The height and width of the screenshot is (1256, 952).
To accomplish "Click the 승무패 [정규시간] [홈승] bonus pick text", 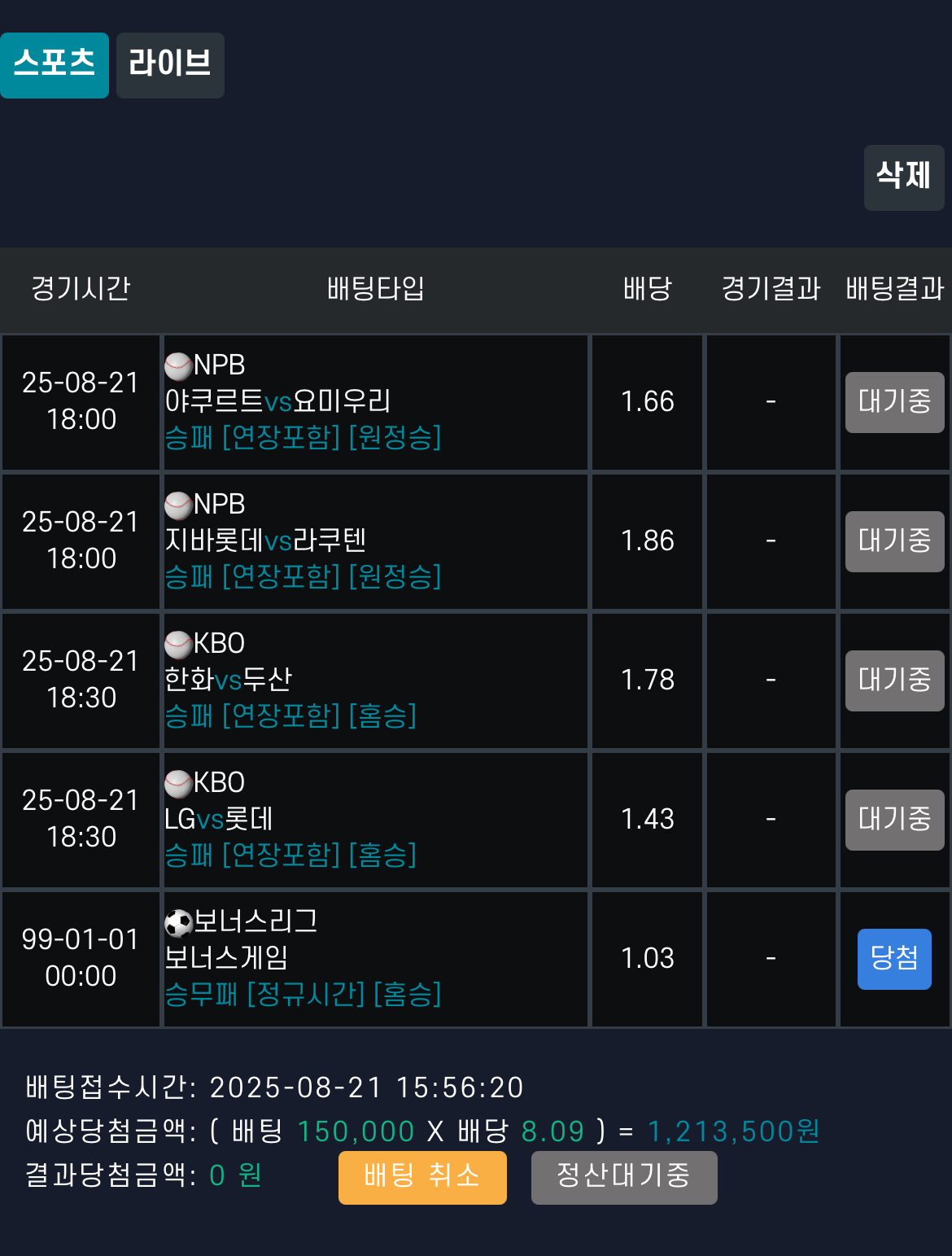I will tap(301, 996).
